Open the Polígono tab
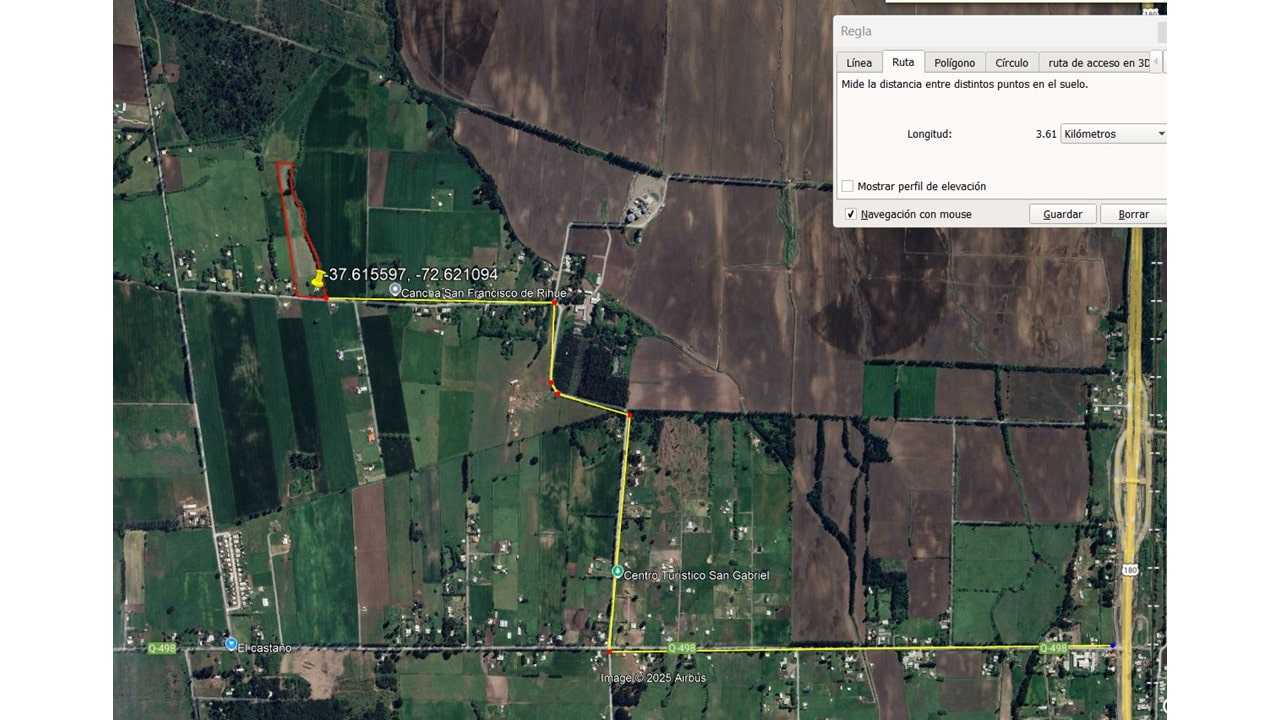Image resolution: width=1280 pixels, height=720 pixels. 954,63
